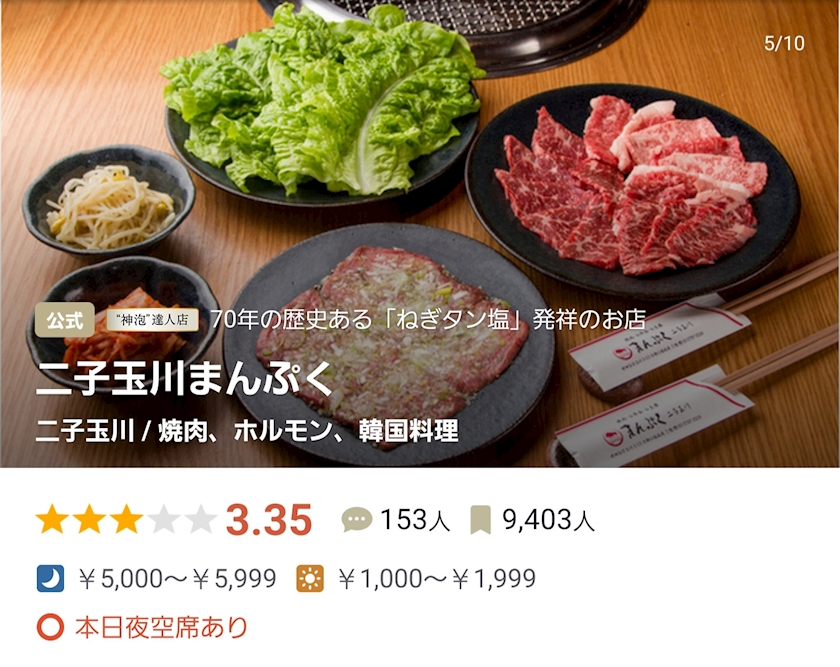Check tonight's availability 本日夜空席あり
The width and height of the screenshot is (840, 667).
(x=142, y=627)
